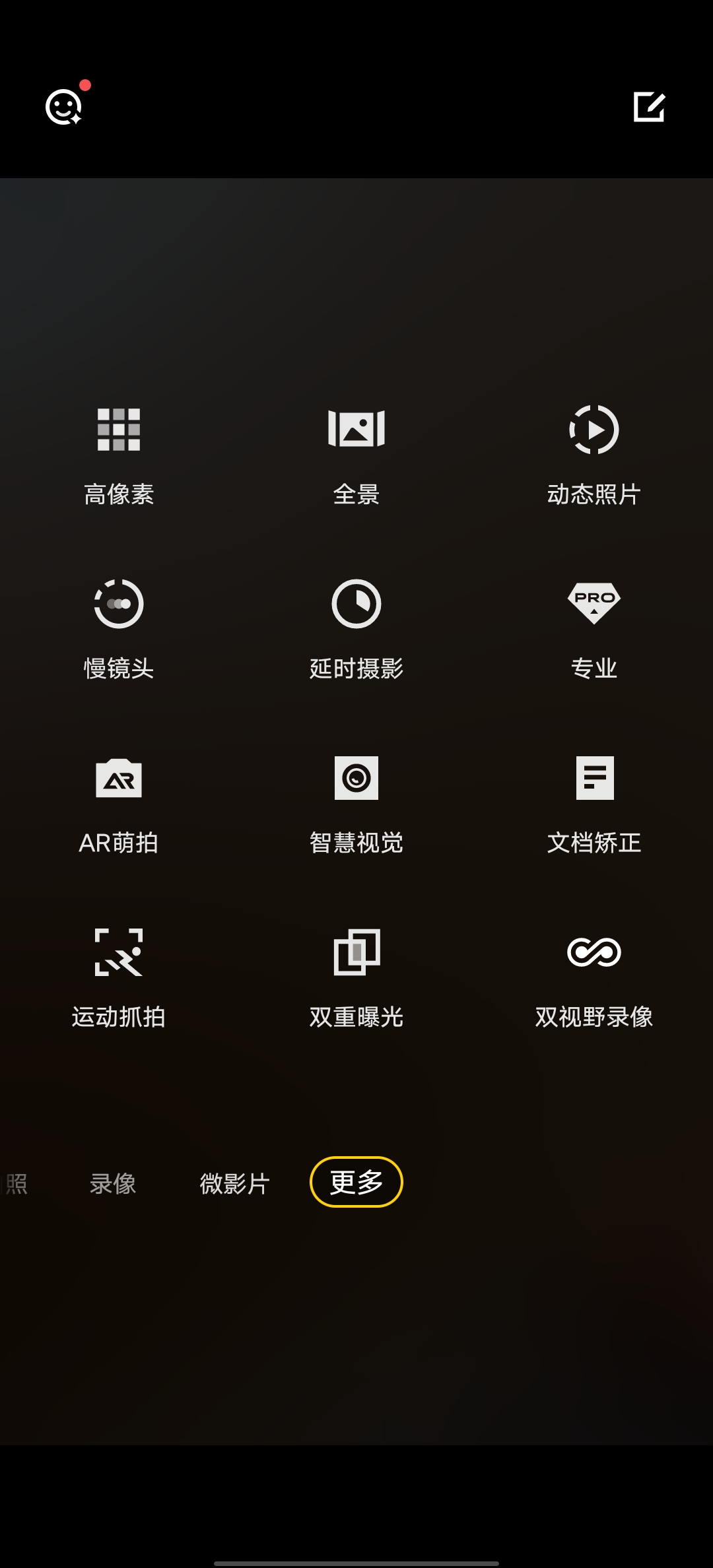Screen dimensions: 713x1568
Task: Open 双视野录像 dual-view video mode
Action: pyautogui.click(x=594, y=980)
